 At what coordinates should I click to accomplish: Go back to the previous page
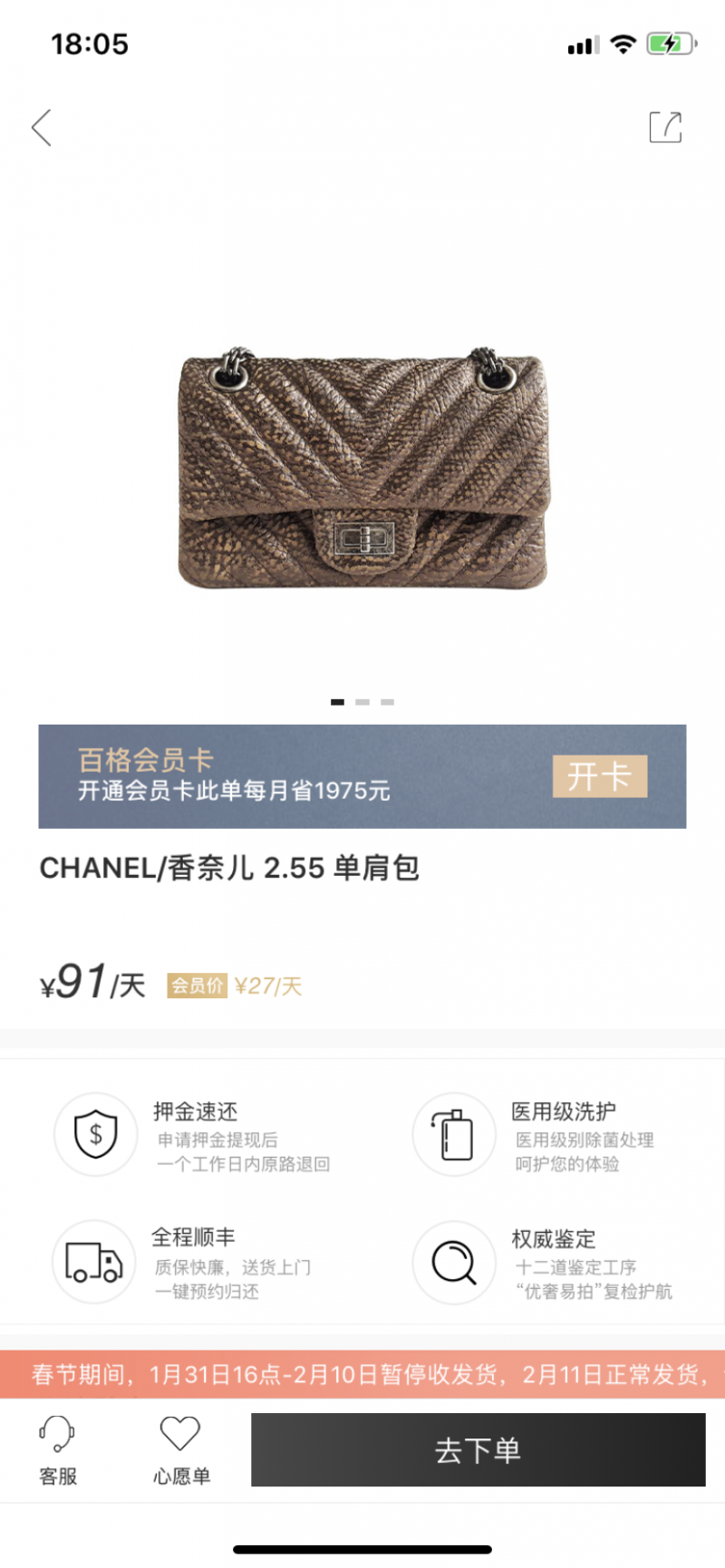[x=42, y=128]
